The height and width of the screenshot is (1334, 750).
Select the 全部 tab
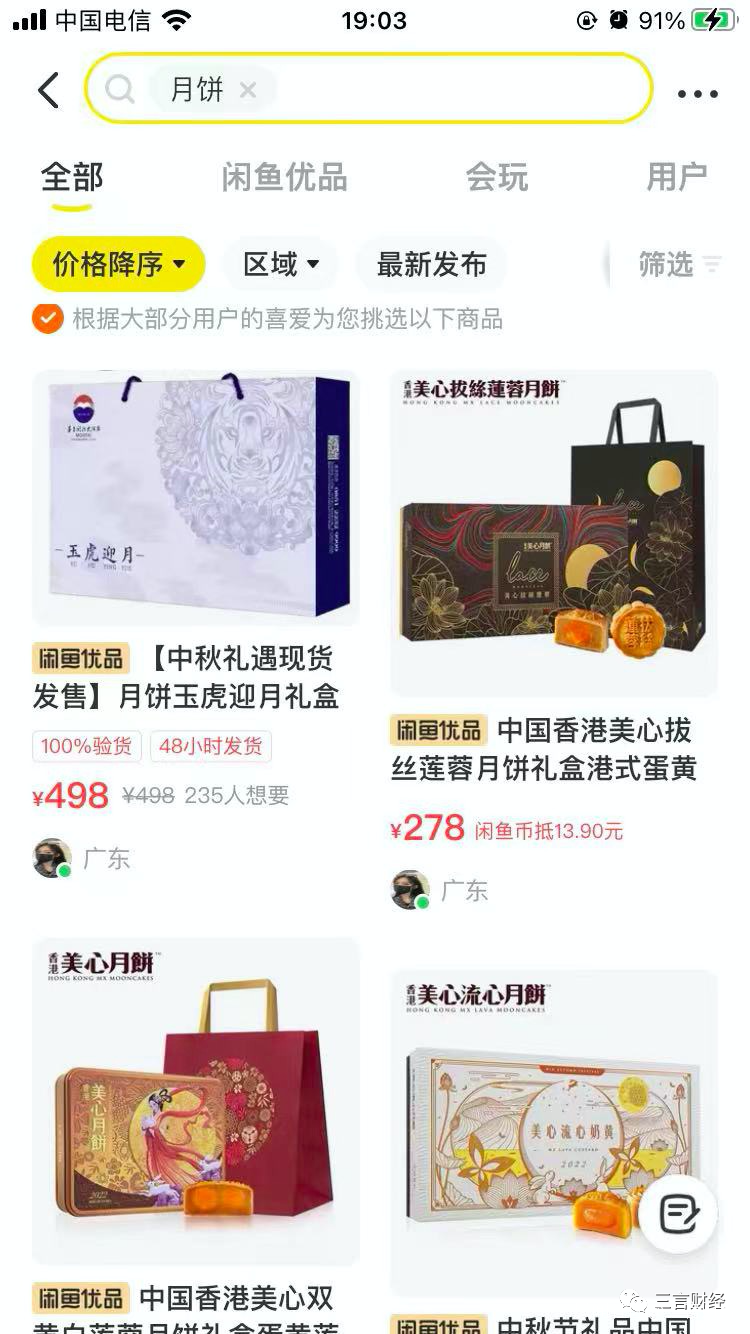point(72,178)
